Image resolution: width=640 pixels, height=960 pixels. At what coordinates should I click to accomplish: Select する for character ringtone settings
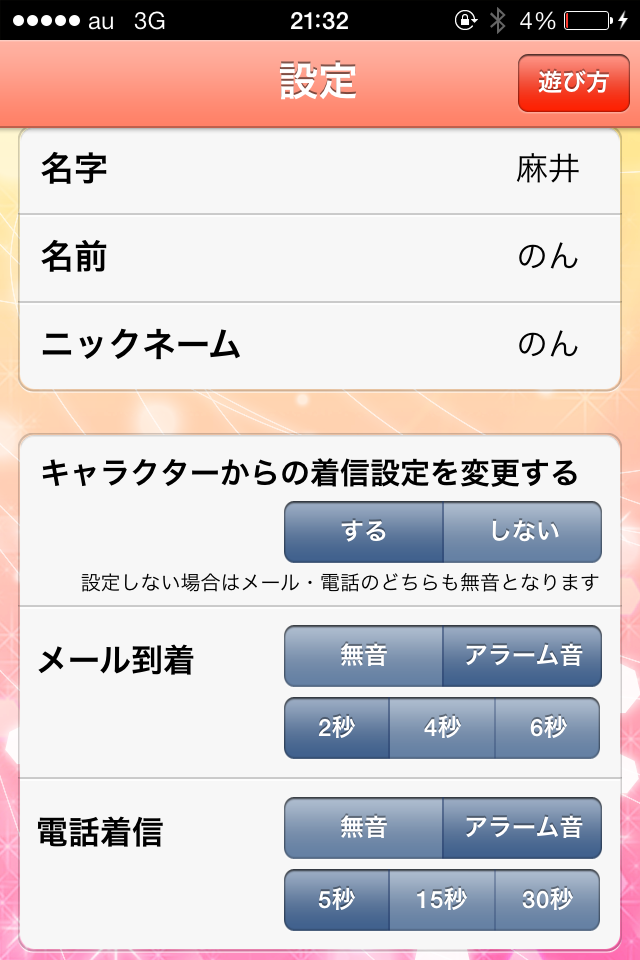click(364, 532)
